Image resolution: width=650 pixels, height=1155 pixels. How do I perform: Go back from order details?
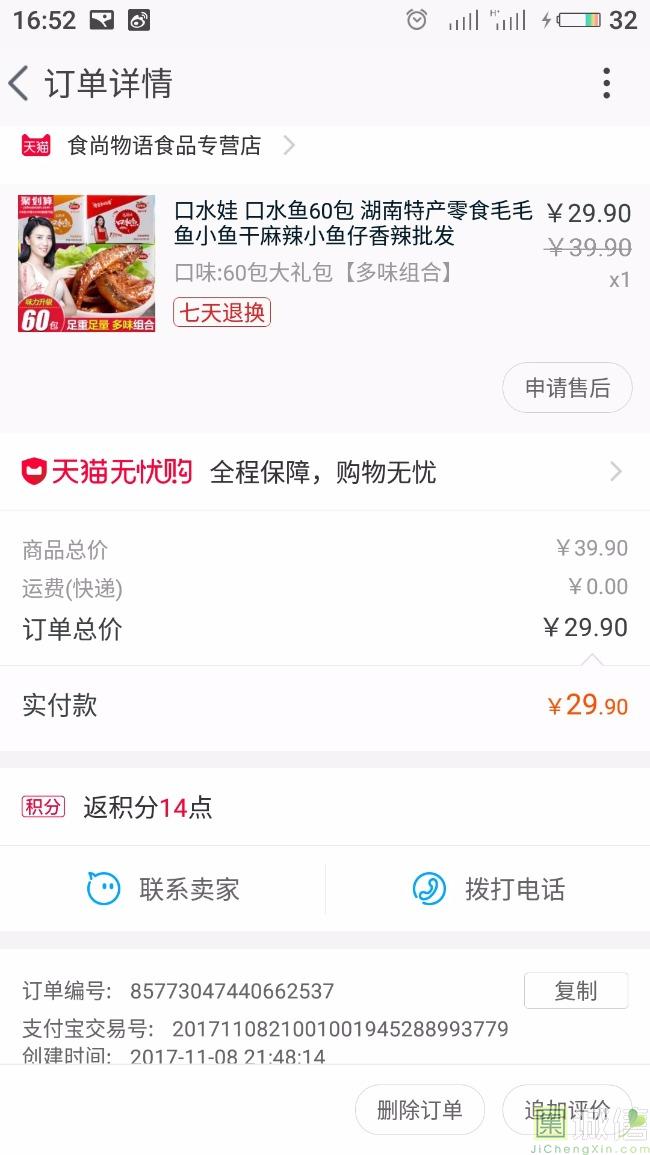20,83
